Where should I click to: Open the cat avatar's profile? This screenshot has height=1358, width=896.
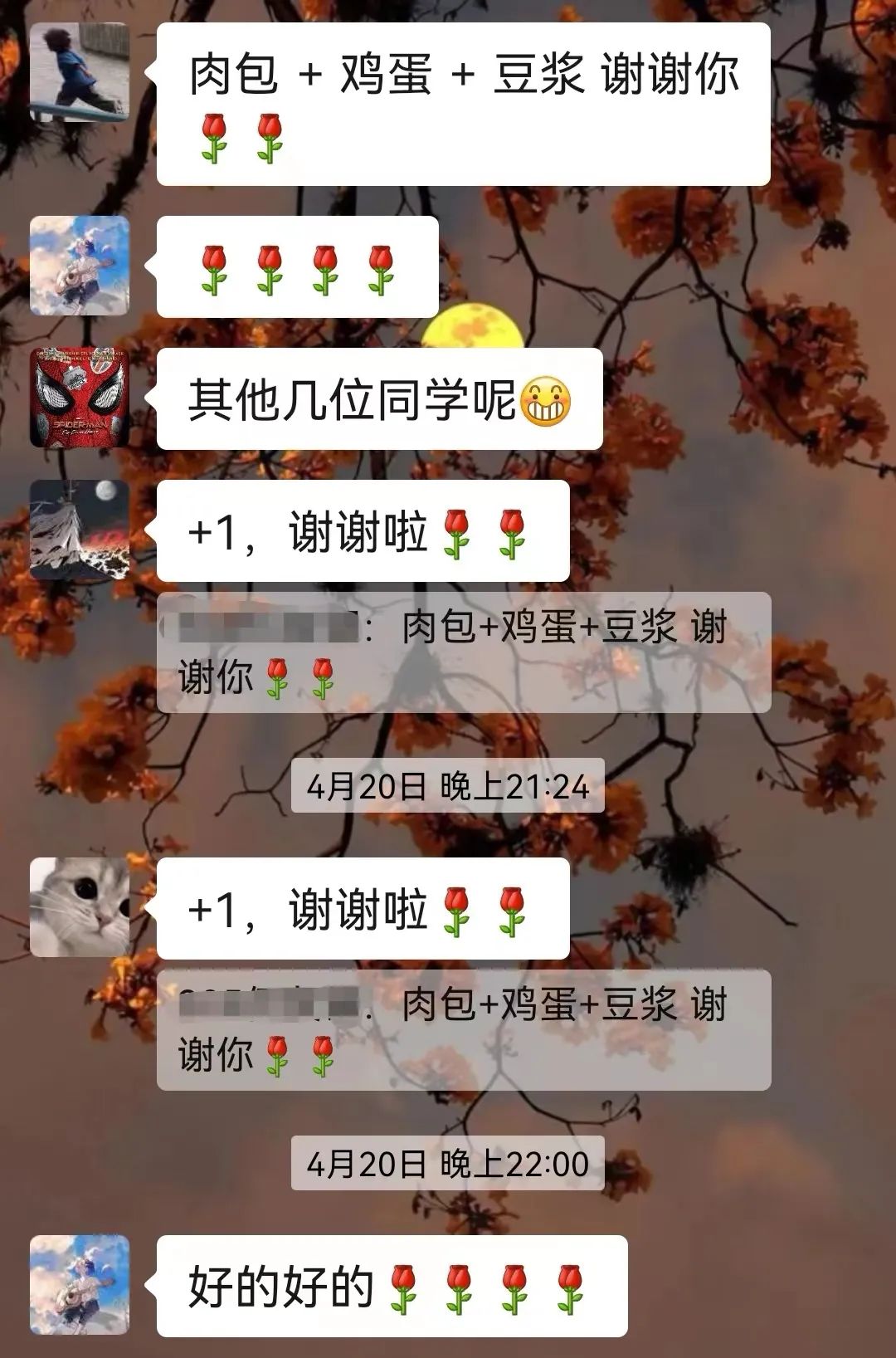pos(80,907)
